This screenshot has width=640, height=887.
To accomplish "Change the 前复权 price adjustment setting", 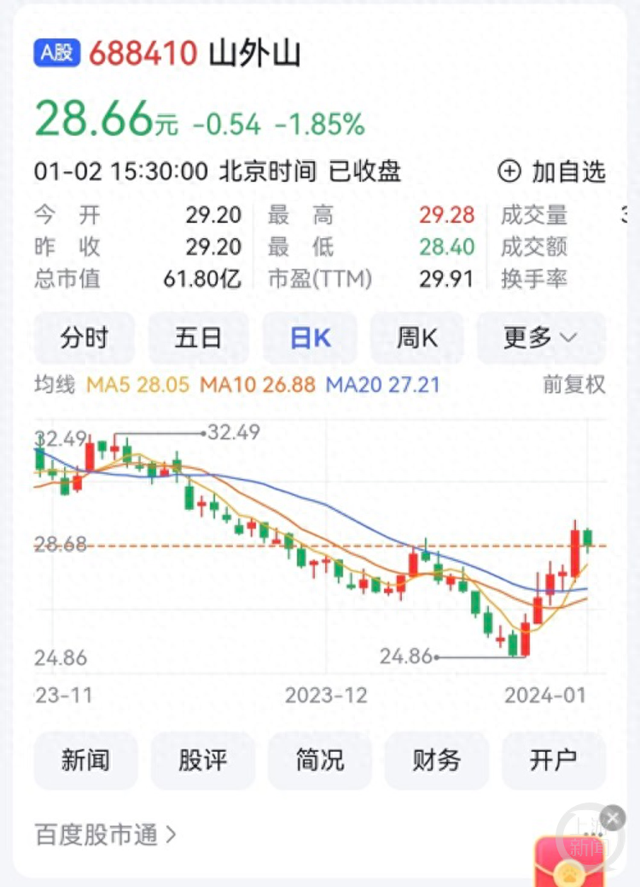I will point(574,385).
